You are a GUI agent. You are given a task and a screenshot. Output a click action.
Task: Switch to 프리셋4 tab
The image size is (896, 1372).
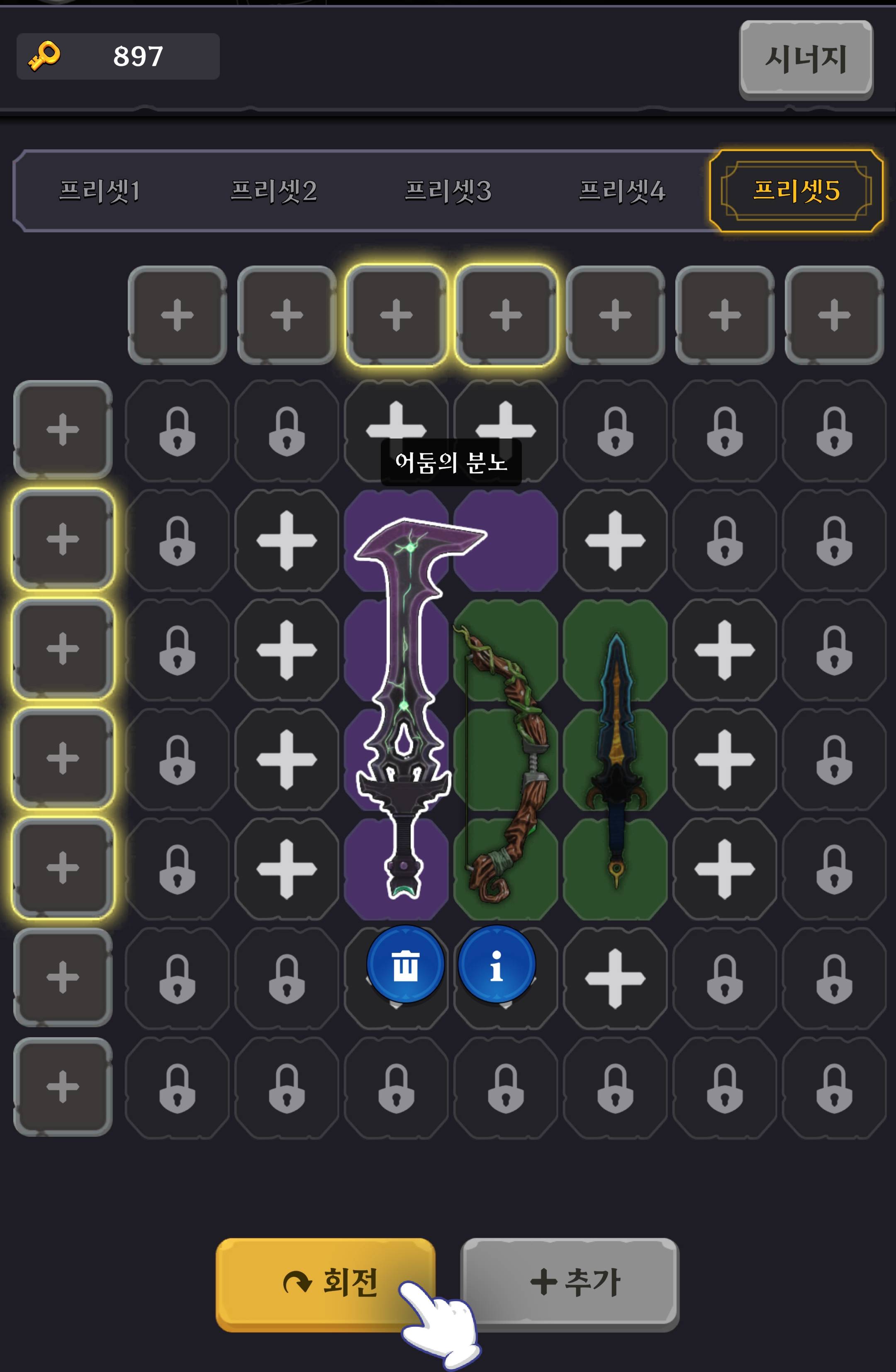pos(622,191)
